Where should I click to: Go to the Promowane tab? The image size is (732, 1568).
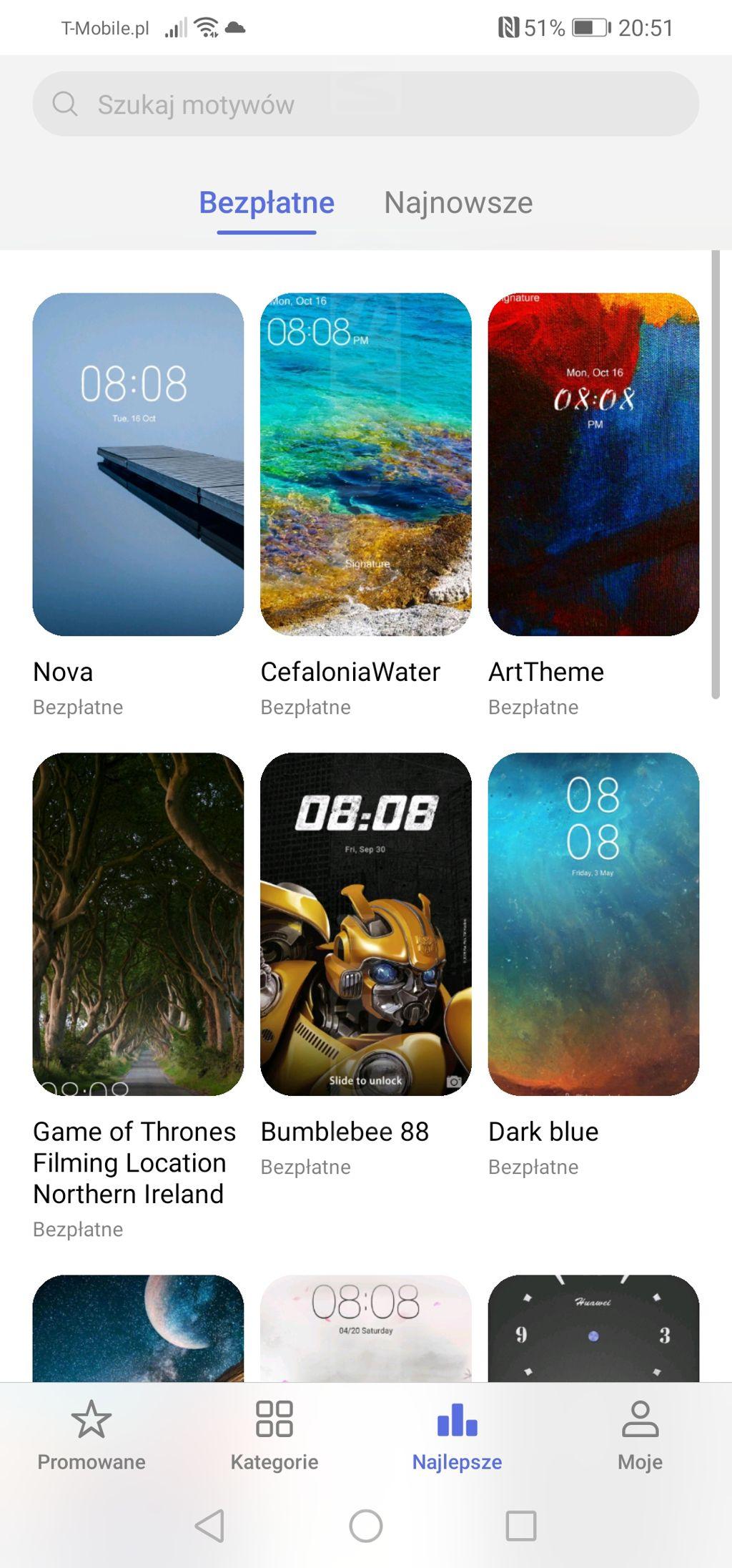pyautogui.click(x=91, y=1435)
